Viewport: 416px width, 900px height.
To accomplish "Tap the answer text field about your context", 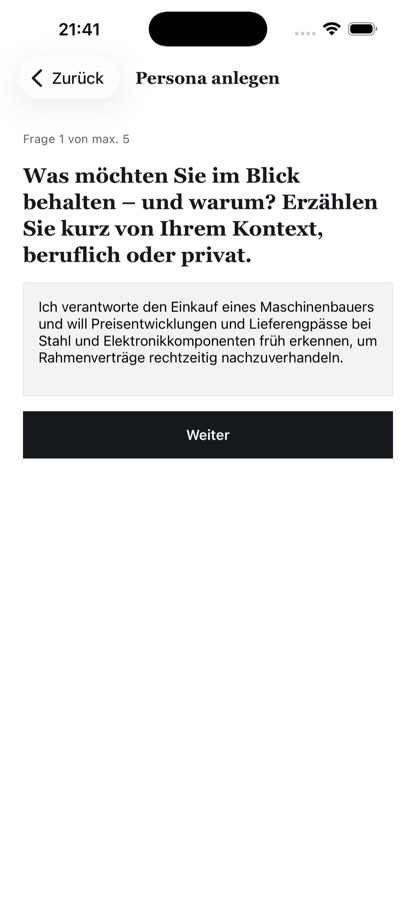I will pyautogui.click(x=208, y=339).
